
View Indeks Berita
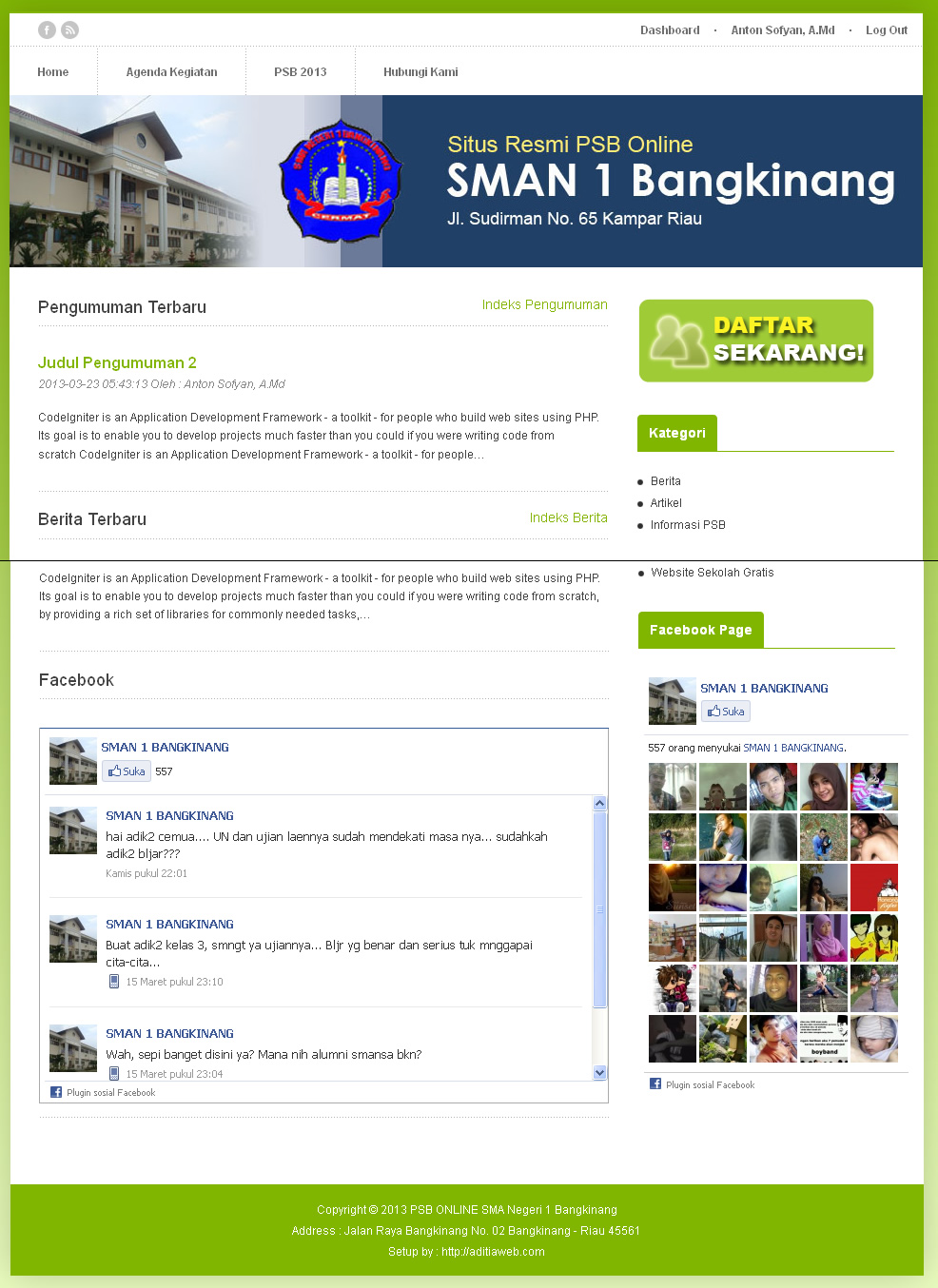pos(568,517)
